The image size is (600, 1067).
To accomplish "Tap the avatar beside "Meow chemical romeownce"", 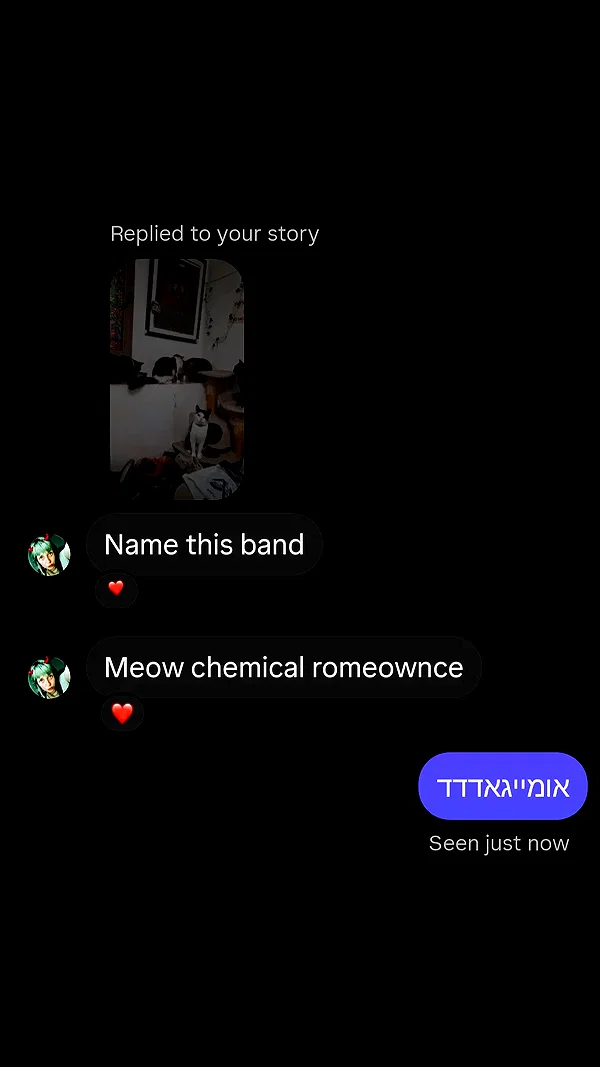I will [49, 677].
